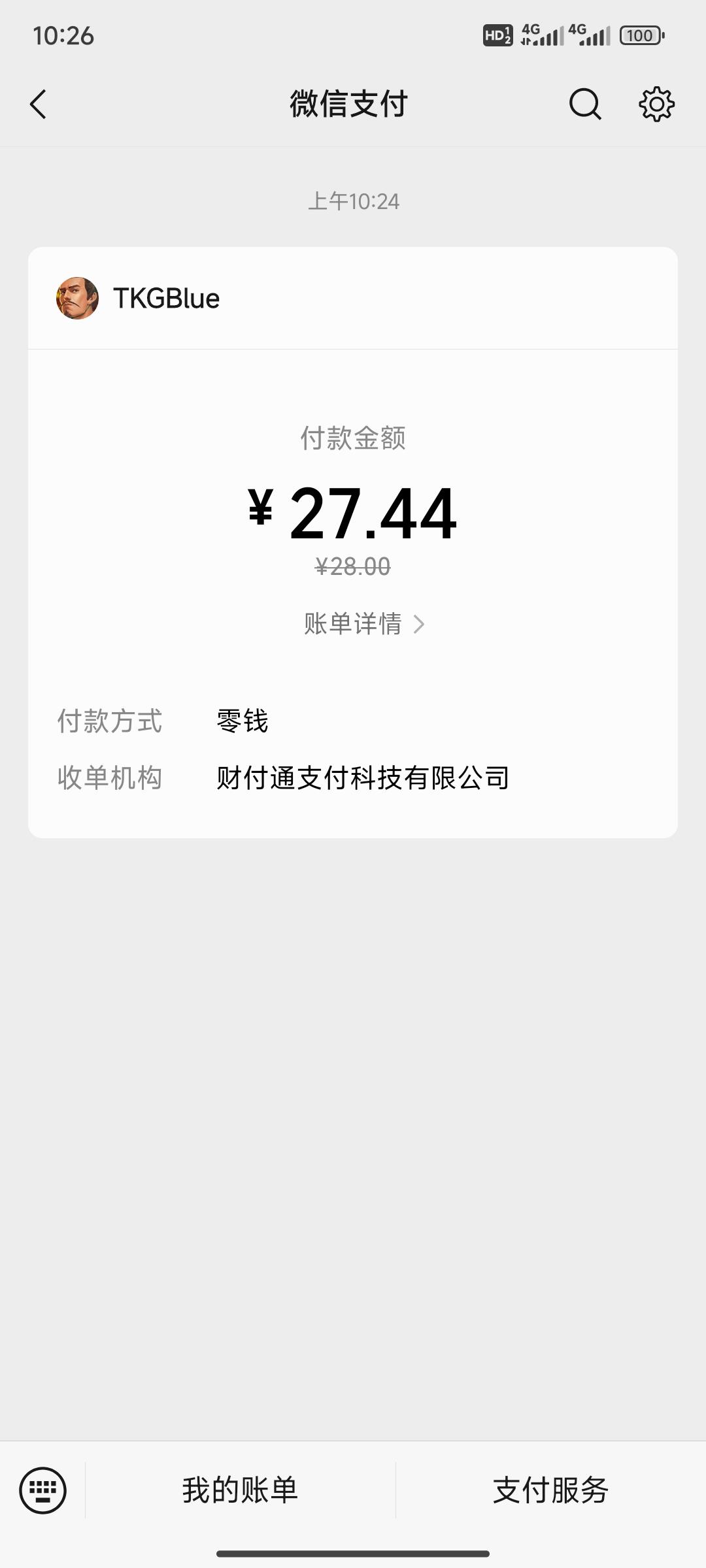Tap the strikethrough ¥28.00 original price
This screenshot has width=706, height=1568.
[x=353, y=567]
